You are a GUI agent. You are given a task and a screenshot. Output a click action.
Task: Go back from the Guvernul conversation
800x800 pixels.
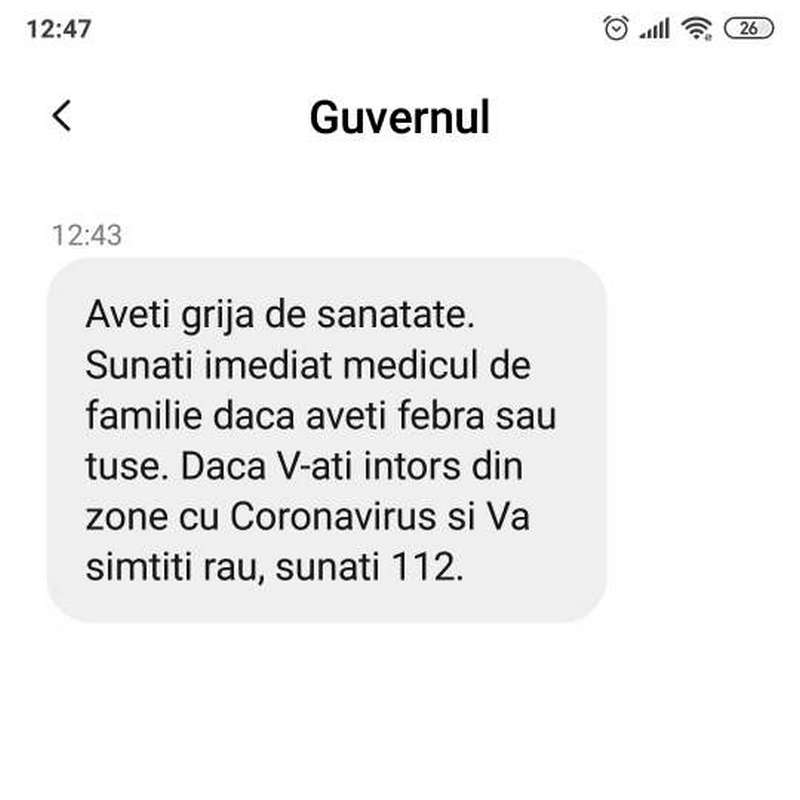pyautogui.click(x=62, y=116)
